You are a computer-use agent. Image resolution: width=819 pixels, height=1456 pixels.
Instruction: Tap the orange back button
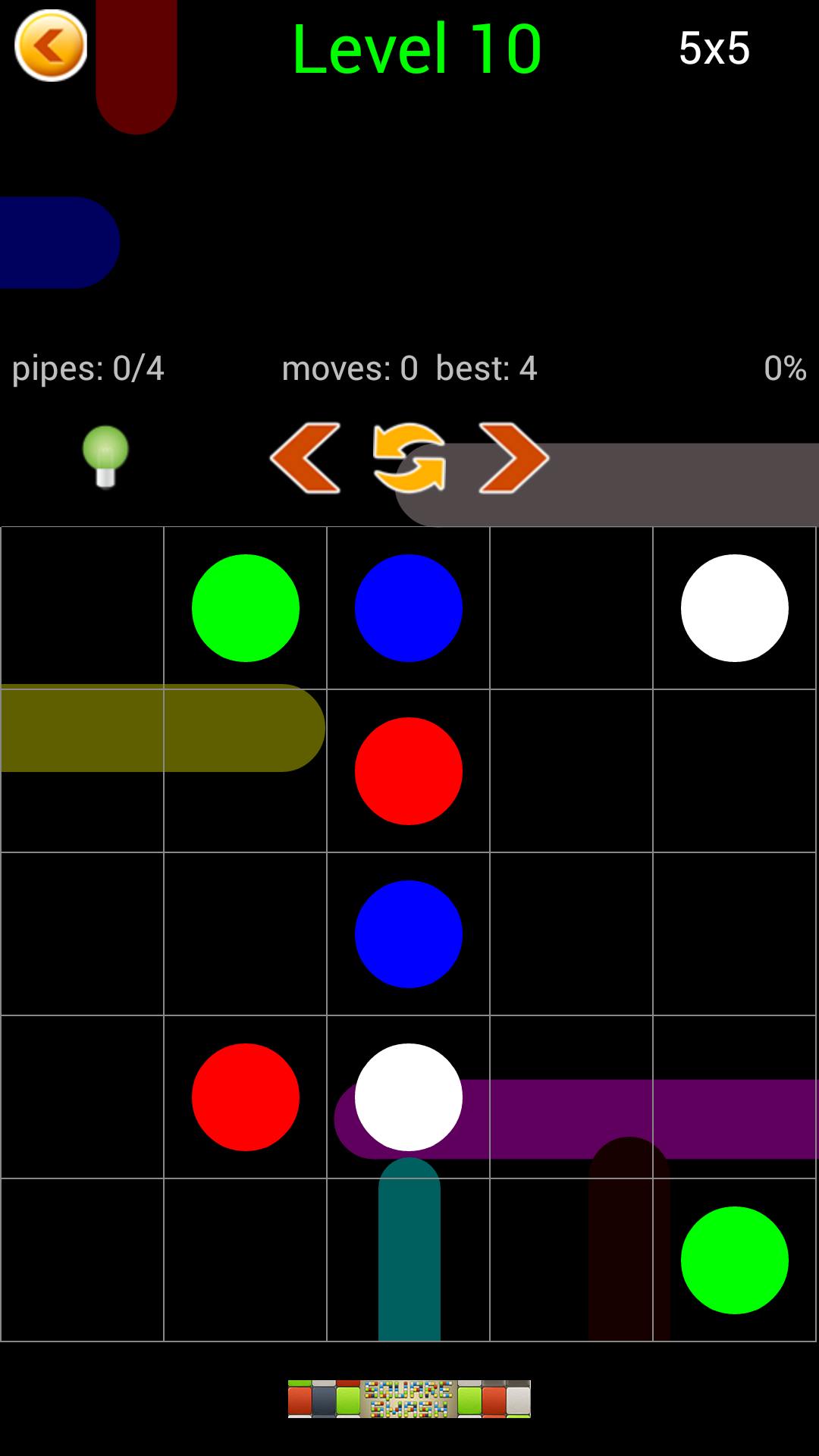[x=51, y=46]
